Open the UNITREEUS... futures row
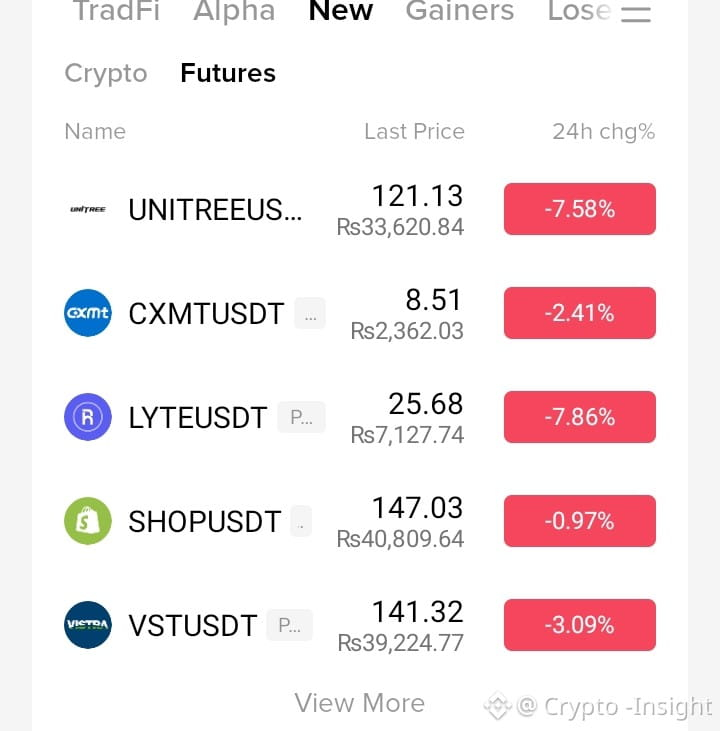Screen dimensions: 720x731 tap(360, 209)
